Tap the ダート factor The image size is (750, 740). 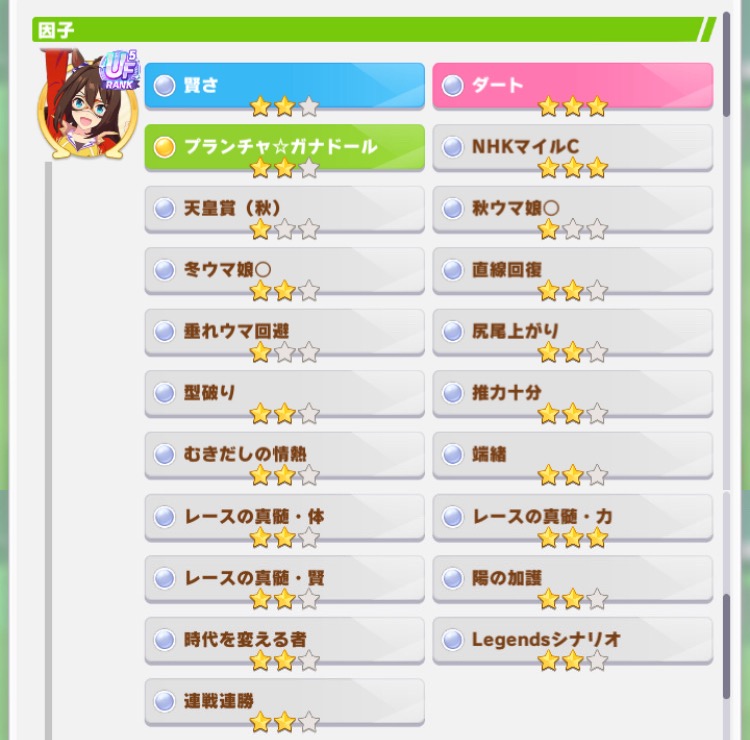[x=572, y=86]
